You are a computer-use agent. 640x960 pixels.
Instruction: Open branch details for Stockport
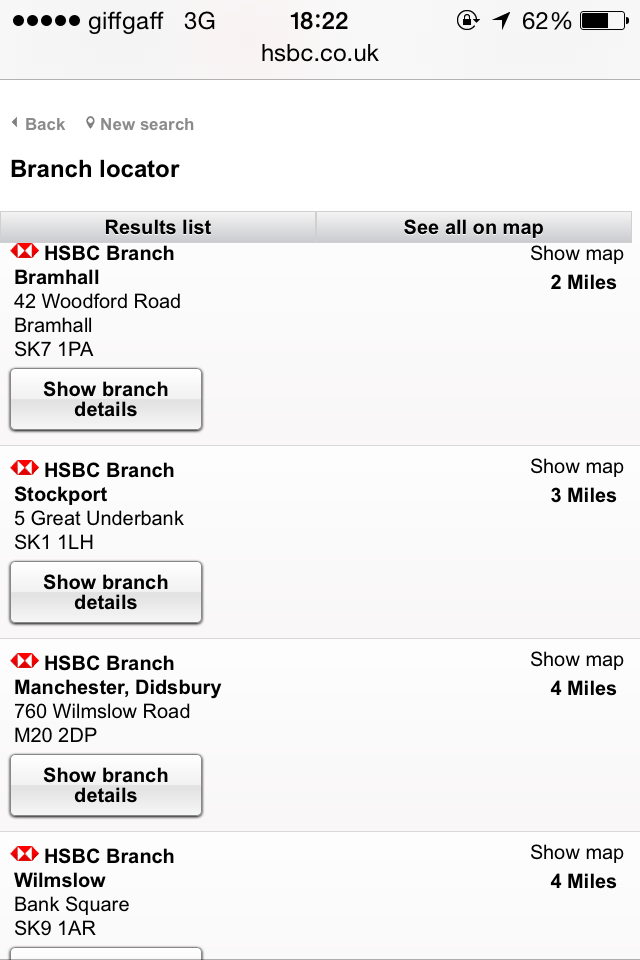[x=106, y=592]
